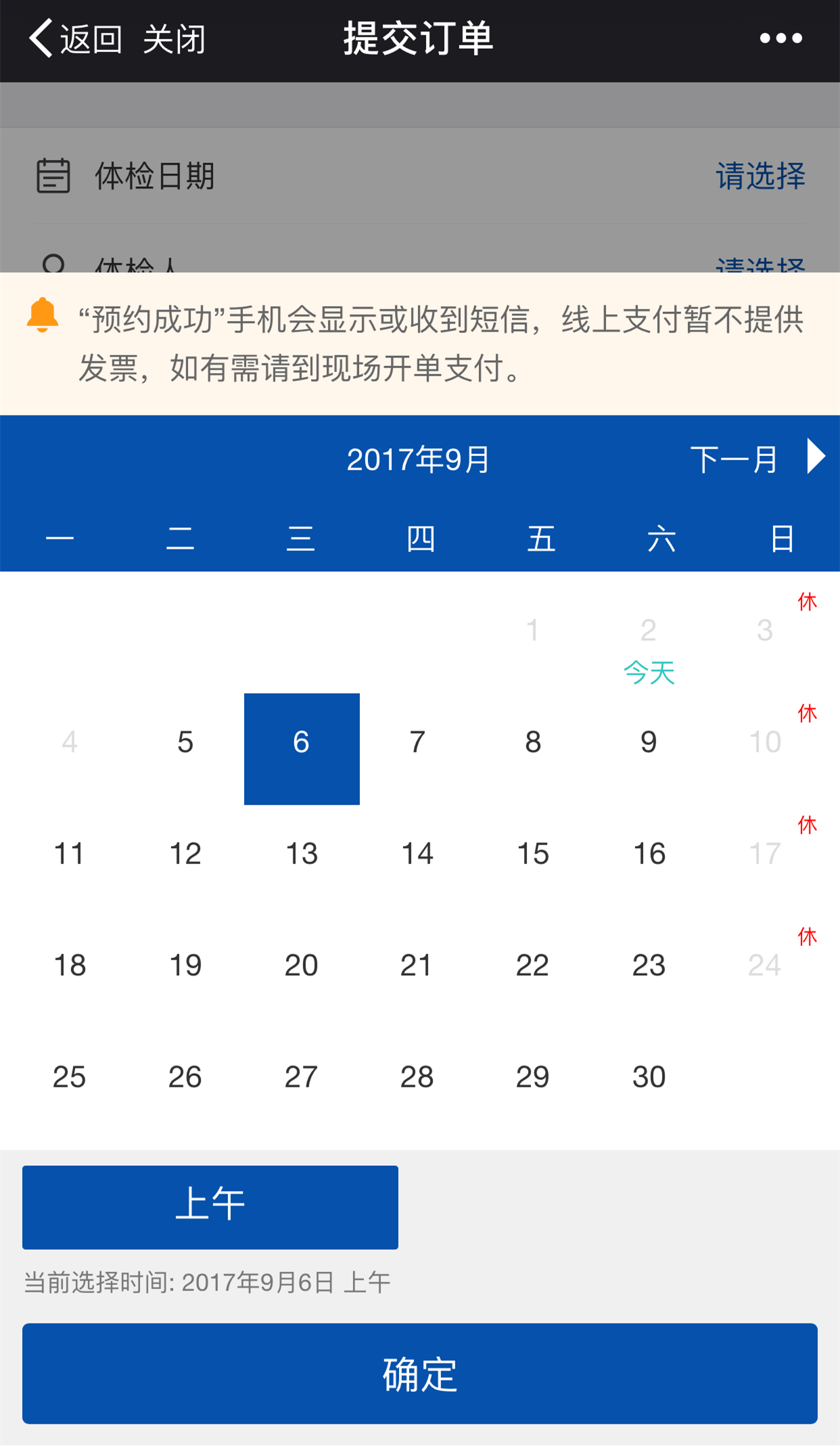Tap the highlighted date 6
The height and width of the screenshot is (1446, 840).
(302, 749)
